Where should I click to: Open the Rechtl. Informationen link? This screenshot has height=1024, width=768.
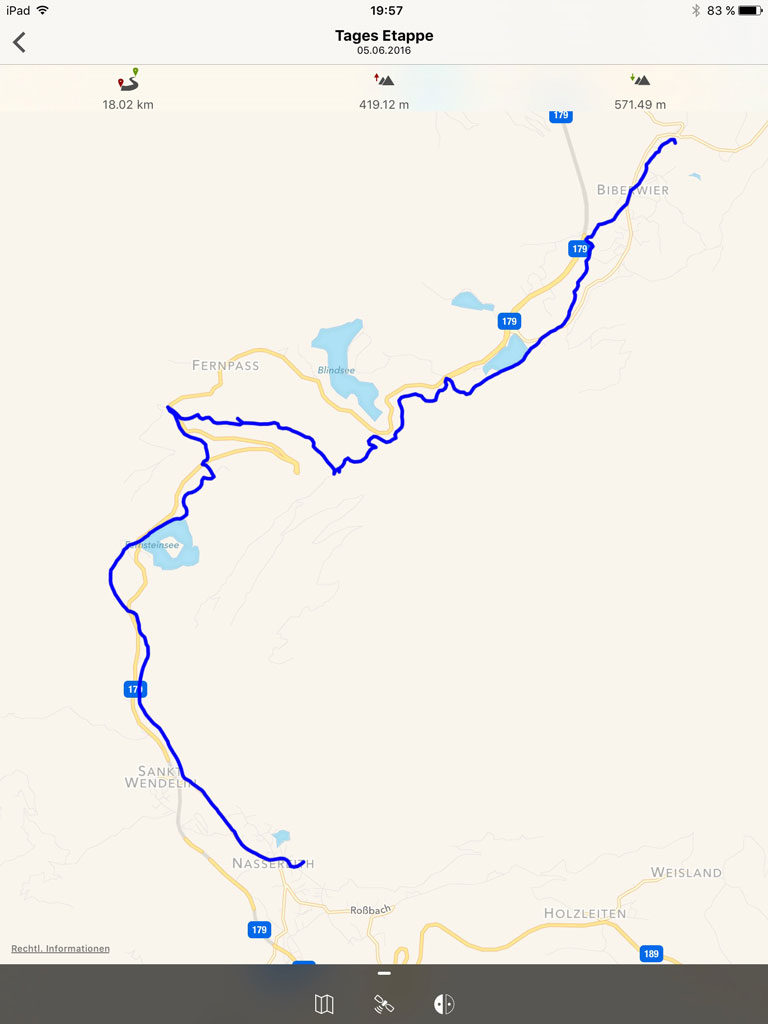point(60,949)
